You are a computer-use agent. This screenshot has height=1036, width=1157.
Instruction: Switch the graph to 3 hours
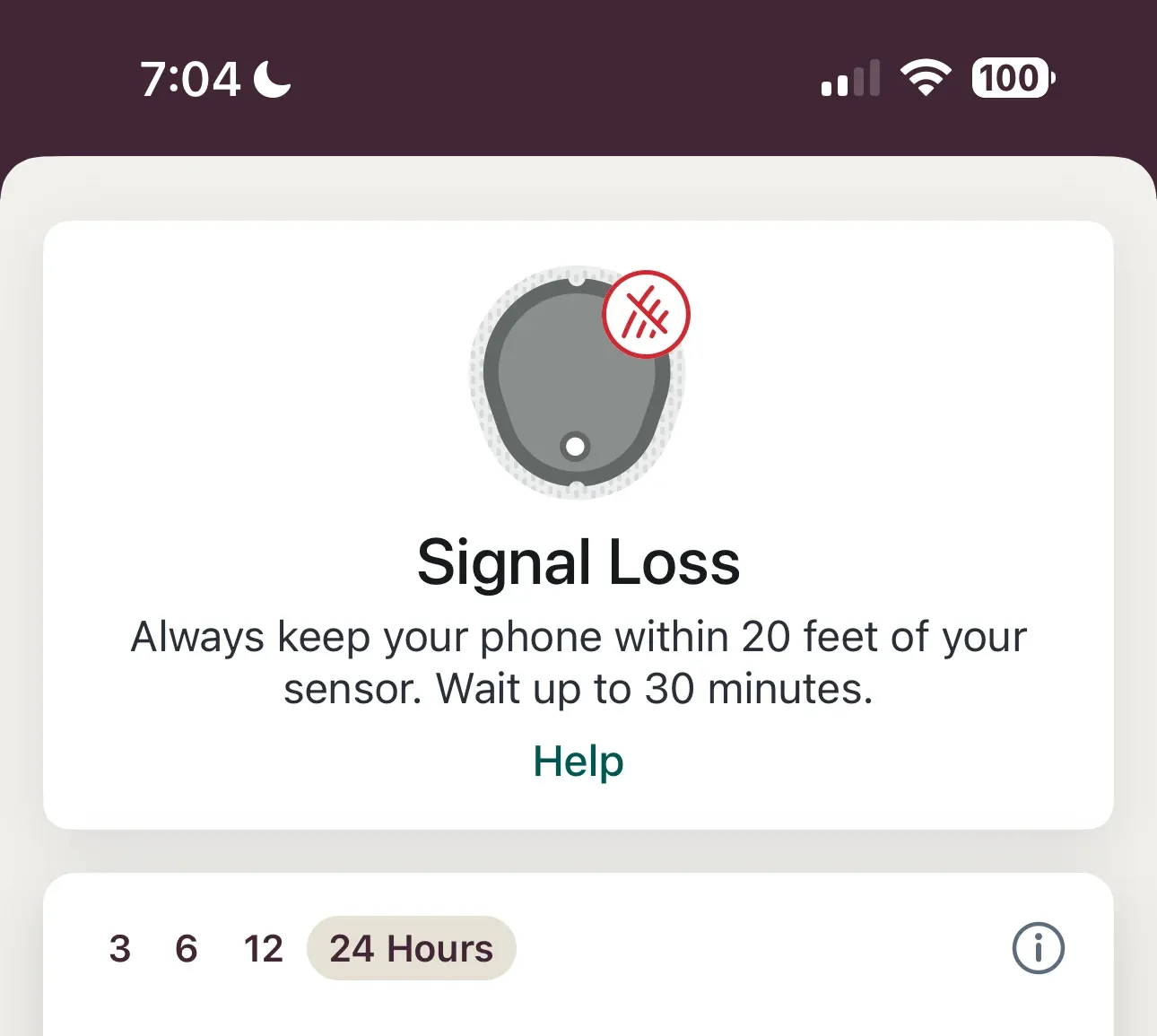click(x=120, y=949)
